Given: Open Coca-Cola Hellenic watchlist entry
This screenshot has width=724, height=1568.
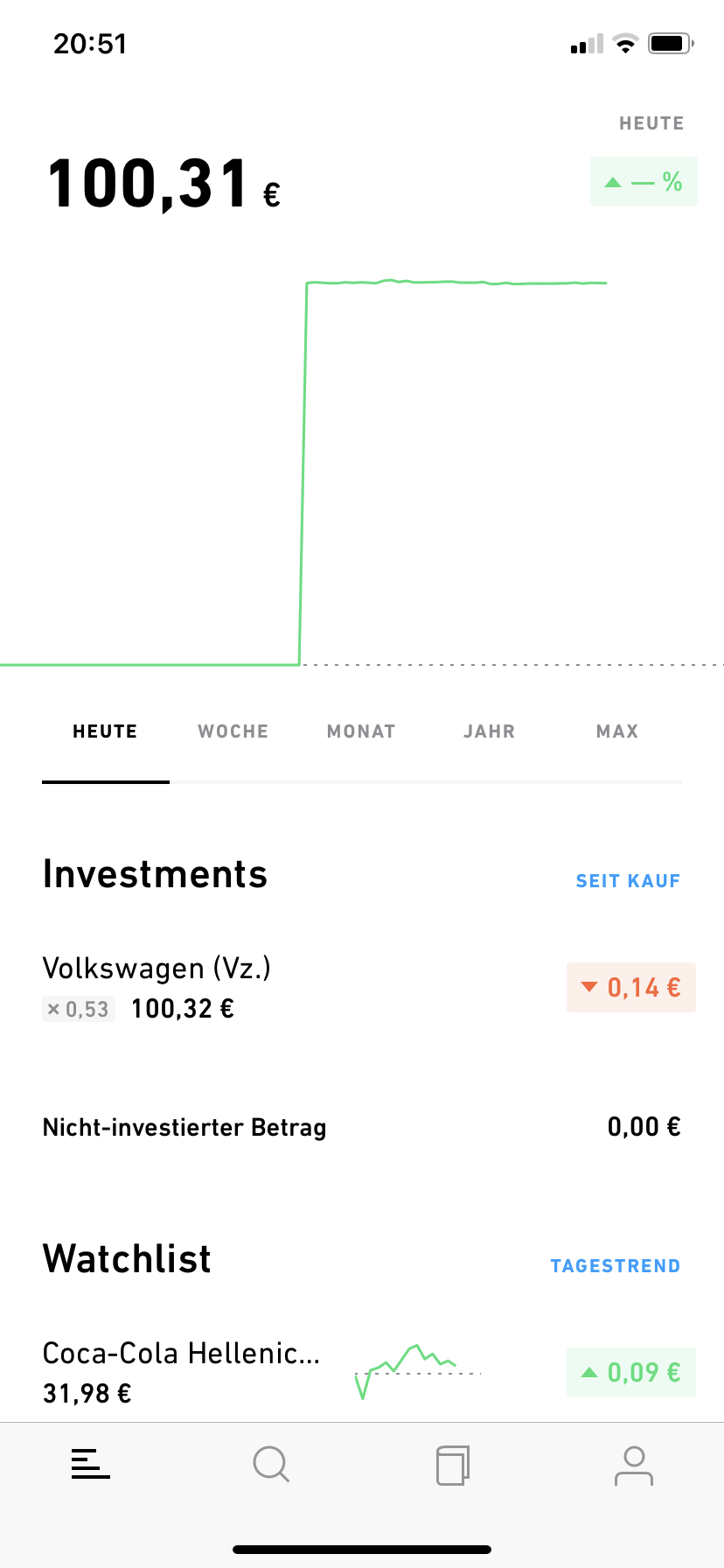Looking at the screenshot, I should (x=362, y=1373).
